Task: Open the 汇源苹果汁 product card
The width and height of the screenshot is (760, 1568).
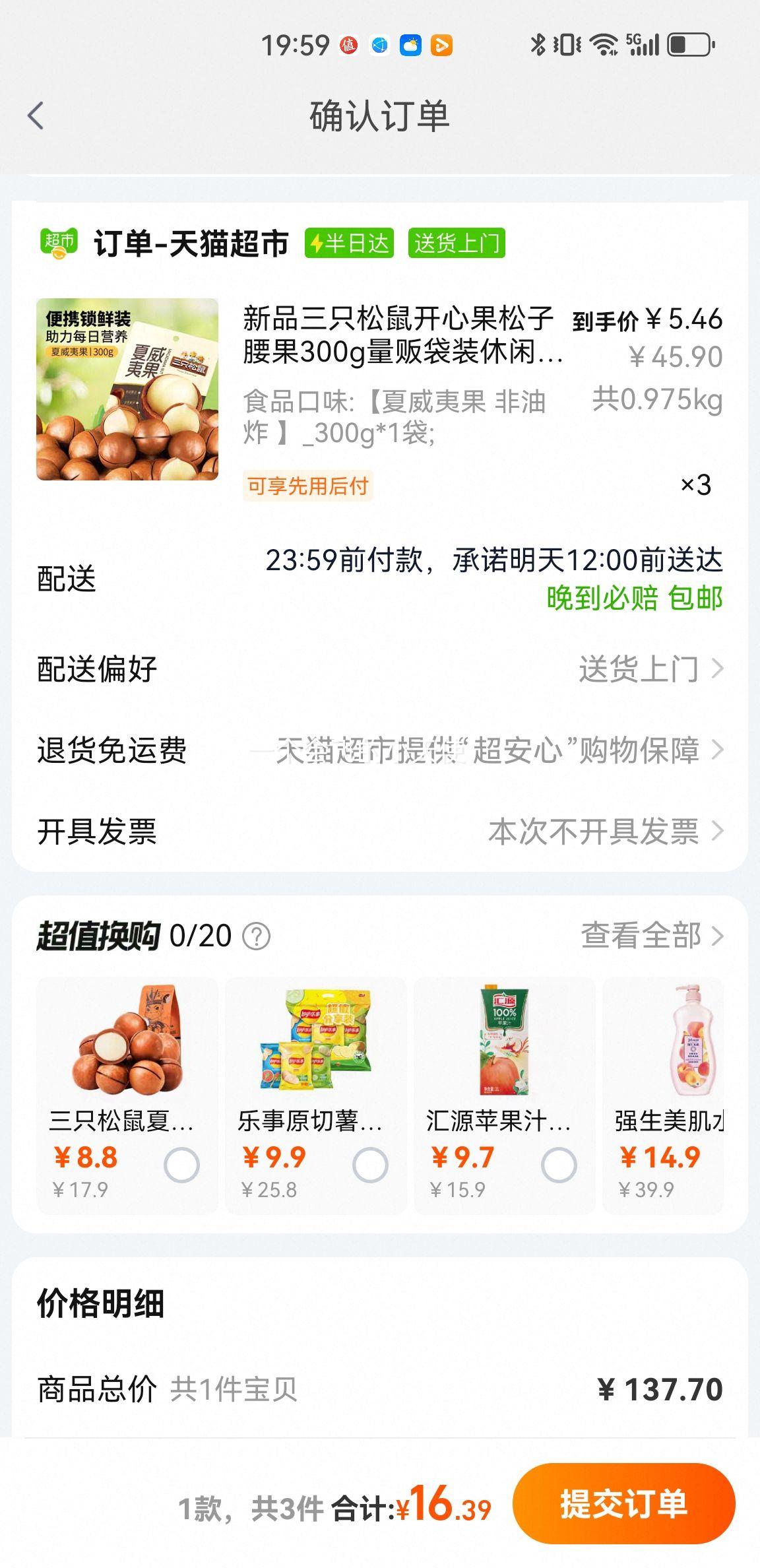Action: coord(505,1095)
